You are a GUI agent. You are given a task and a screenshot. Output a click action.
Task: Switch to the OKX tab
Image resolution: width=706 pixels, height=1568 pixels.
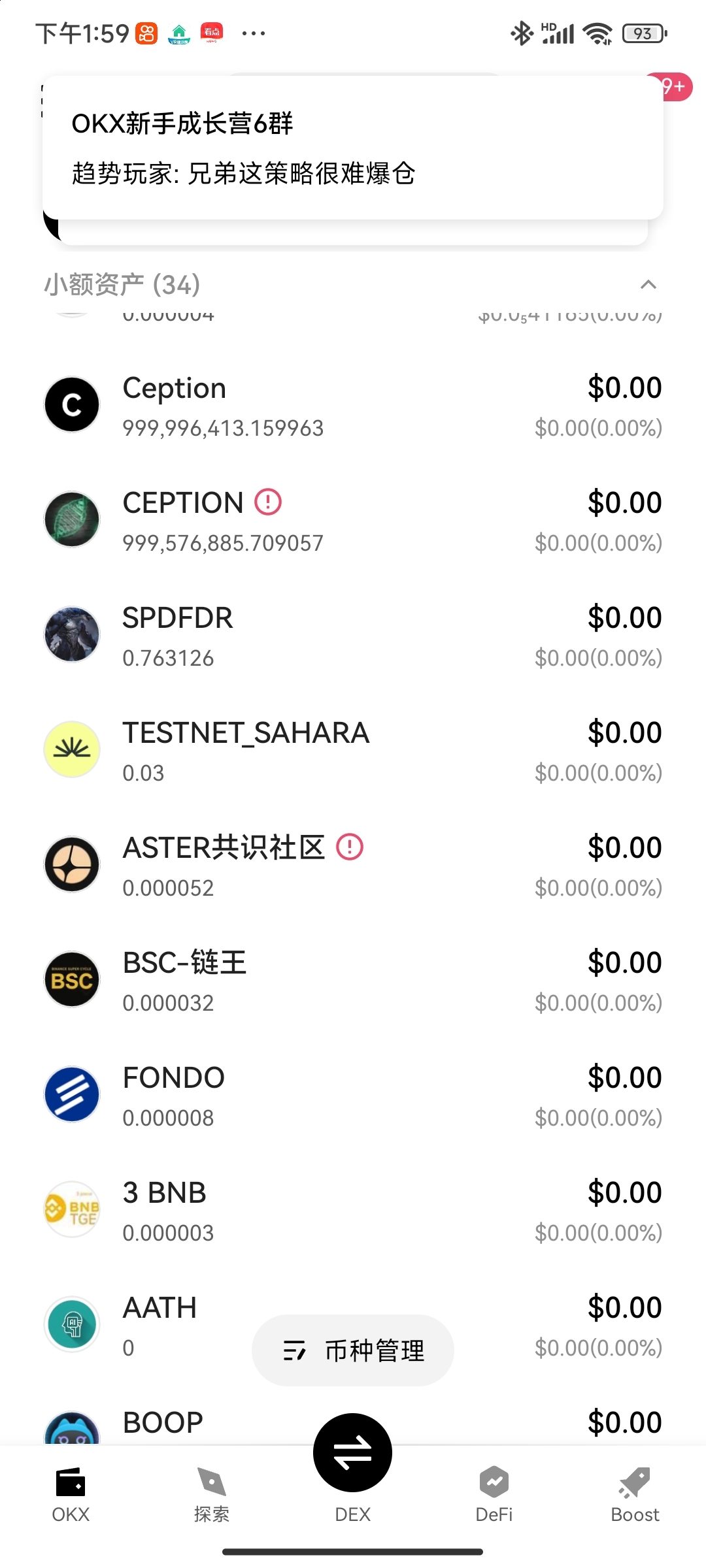pyautogui.click(x=71, y=1494)
